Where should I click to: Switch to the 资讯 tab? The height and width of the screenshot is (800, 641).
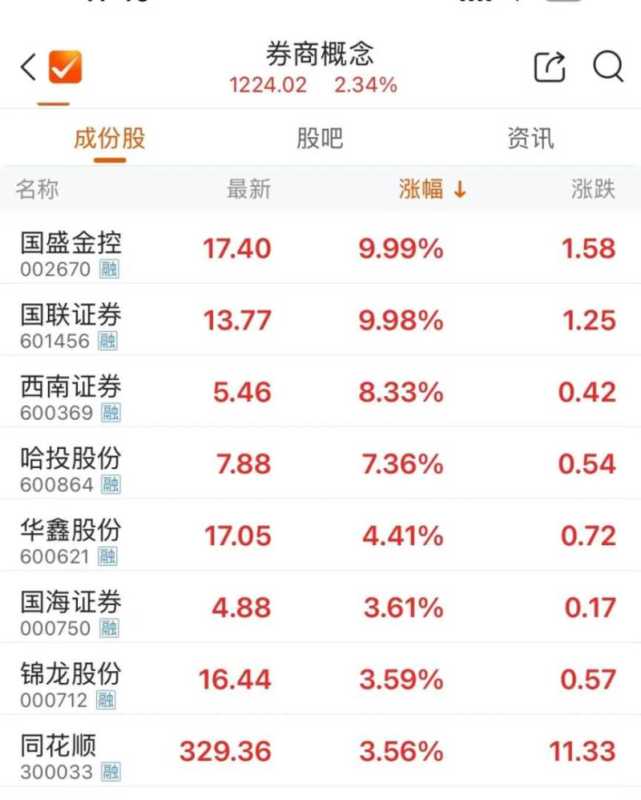click(x=530, y=138)
